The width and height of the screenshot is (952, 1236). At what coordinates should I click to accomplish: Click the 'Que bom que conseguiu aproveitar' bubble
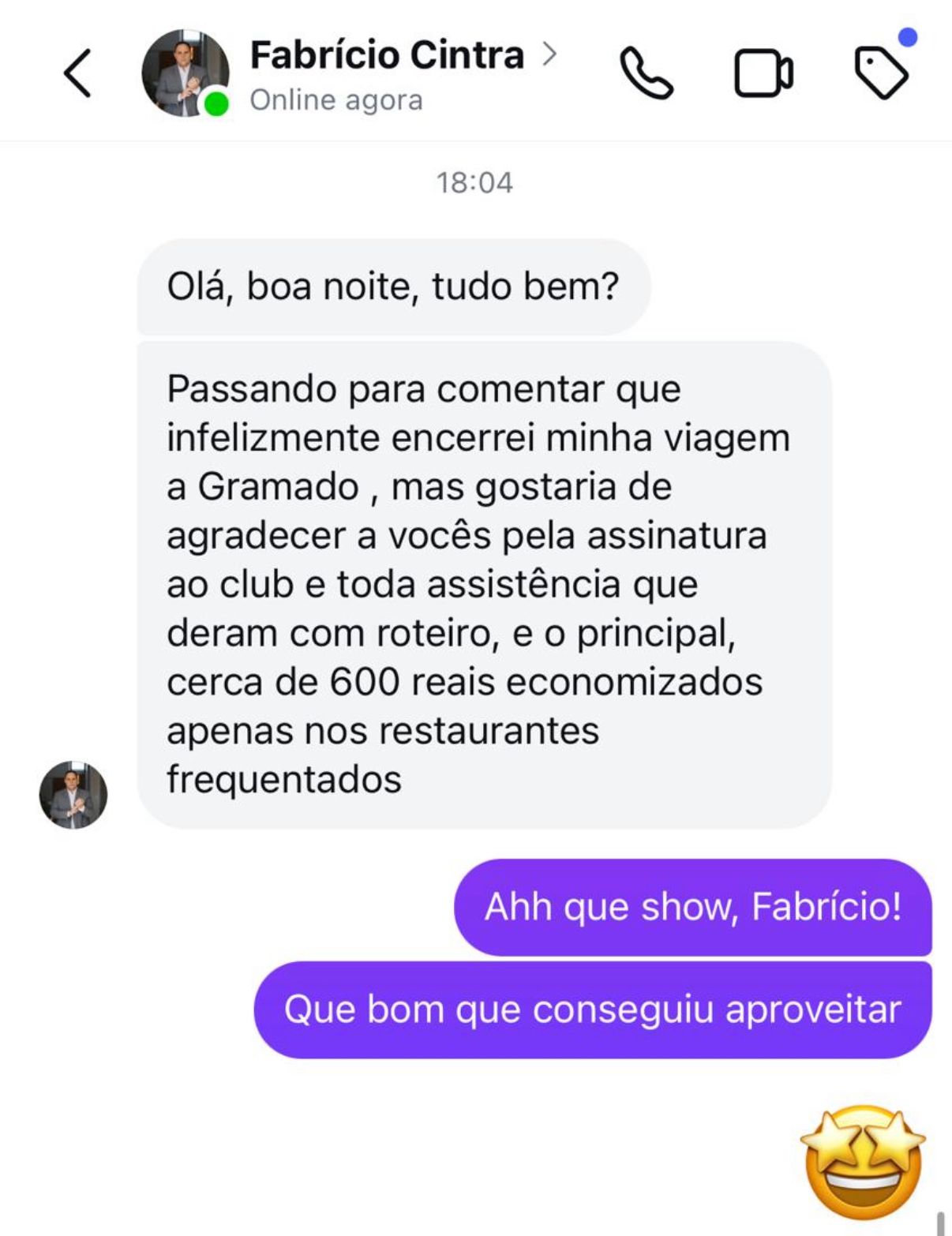[594, 1009]
